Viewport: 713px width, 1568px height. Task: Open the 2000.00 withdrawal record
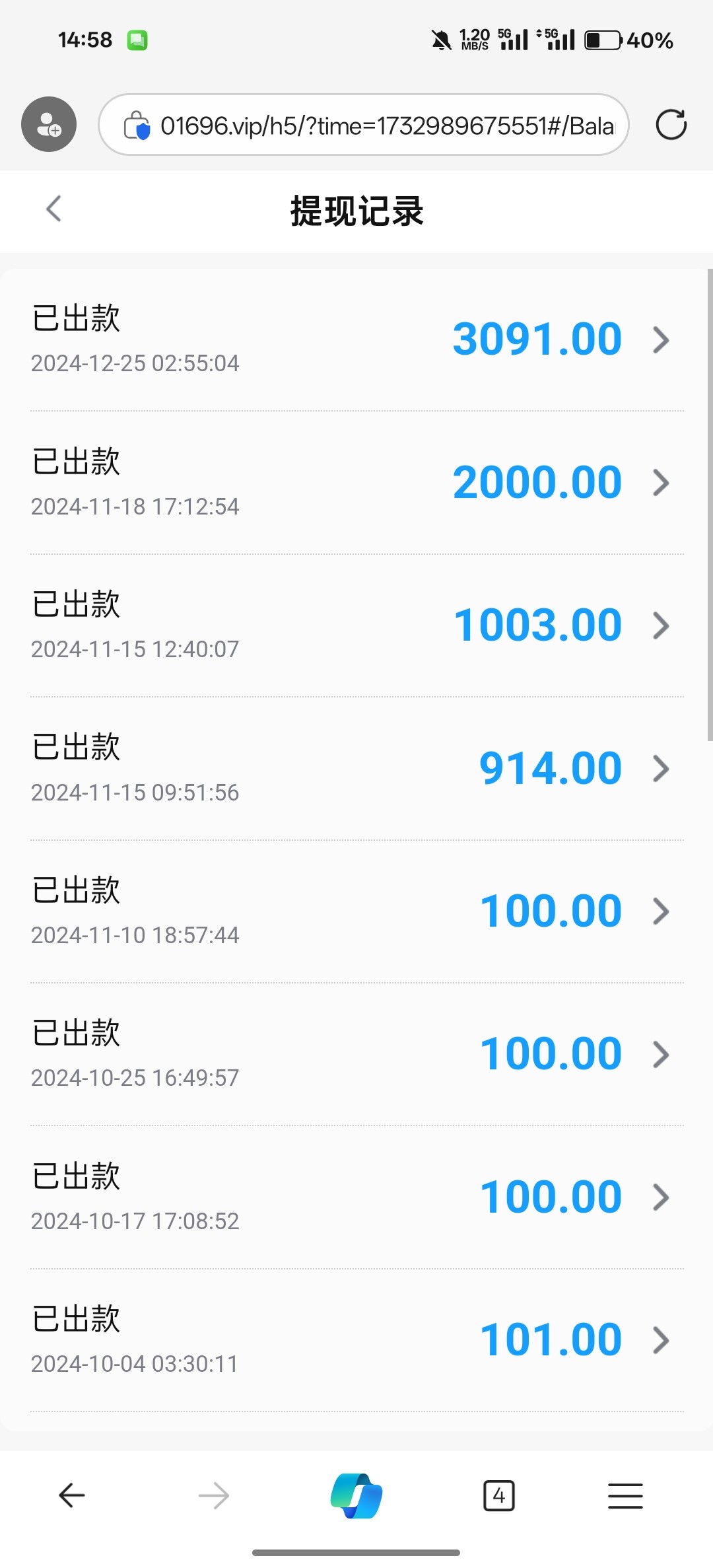356,483
